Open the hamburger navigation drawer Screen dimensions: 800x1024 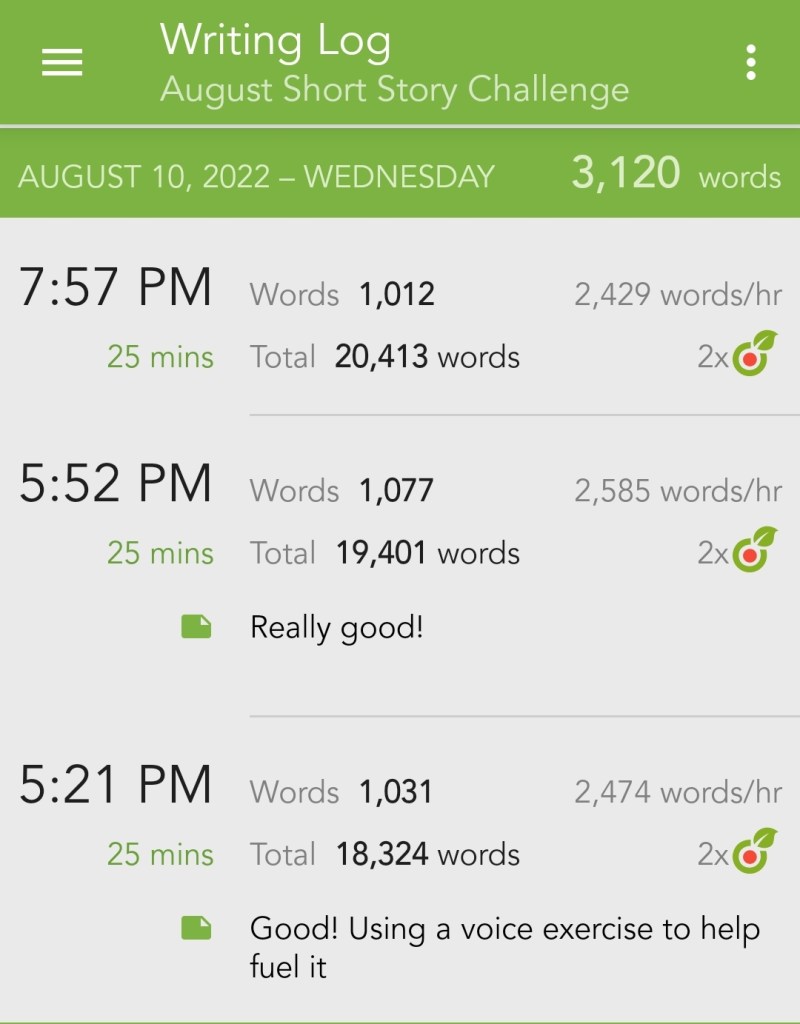[62, 63]
